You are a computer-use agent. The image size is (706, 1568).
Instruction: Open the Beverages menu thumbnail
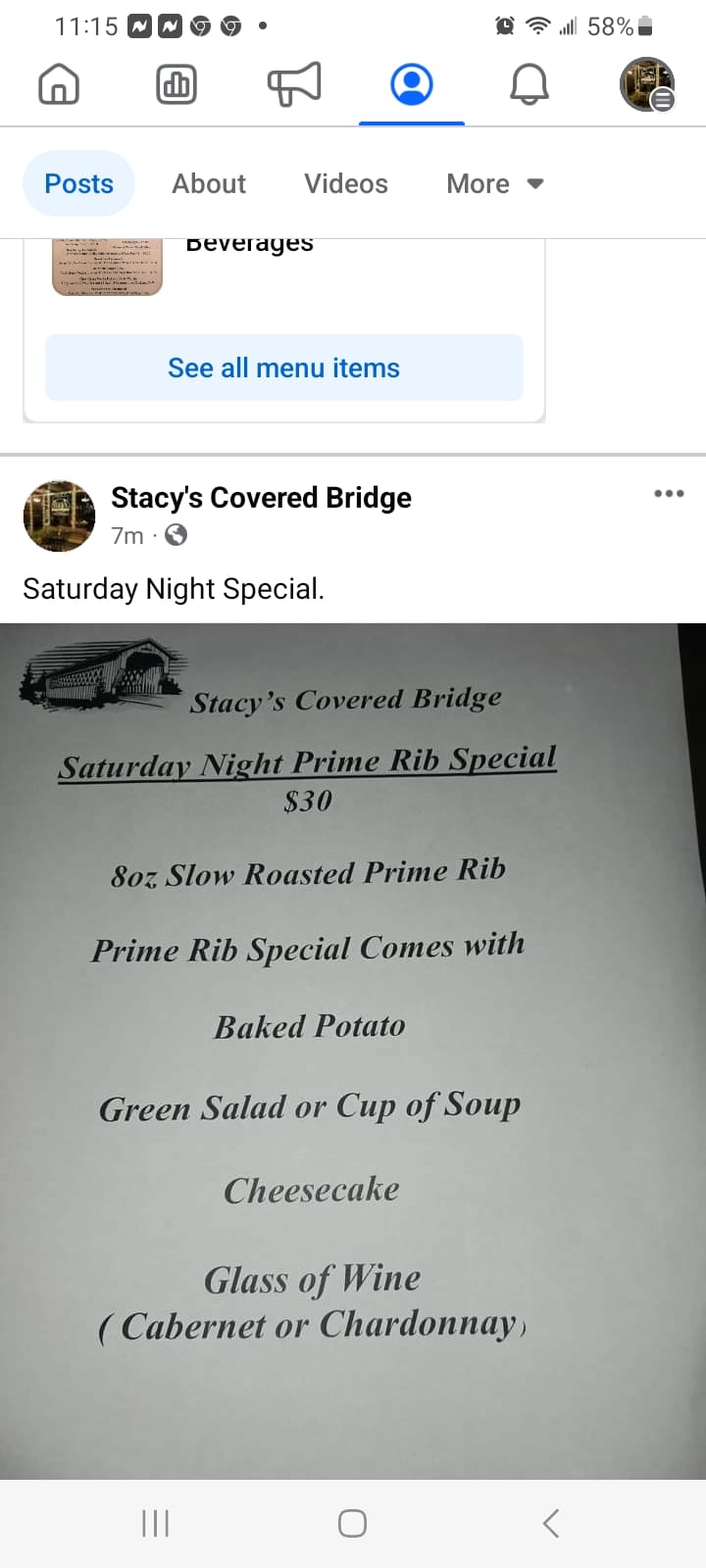point(107,266)
